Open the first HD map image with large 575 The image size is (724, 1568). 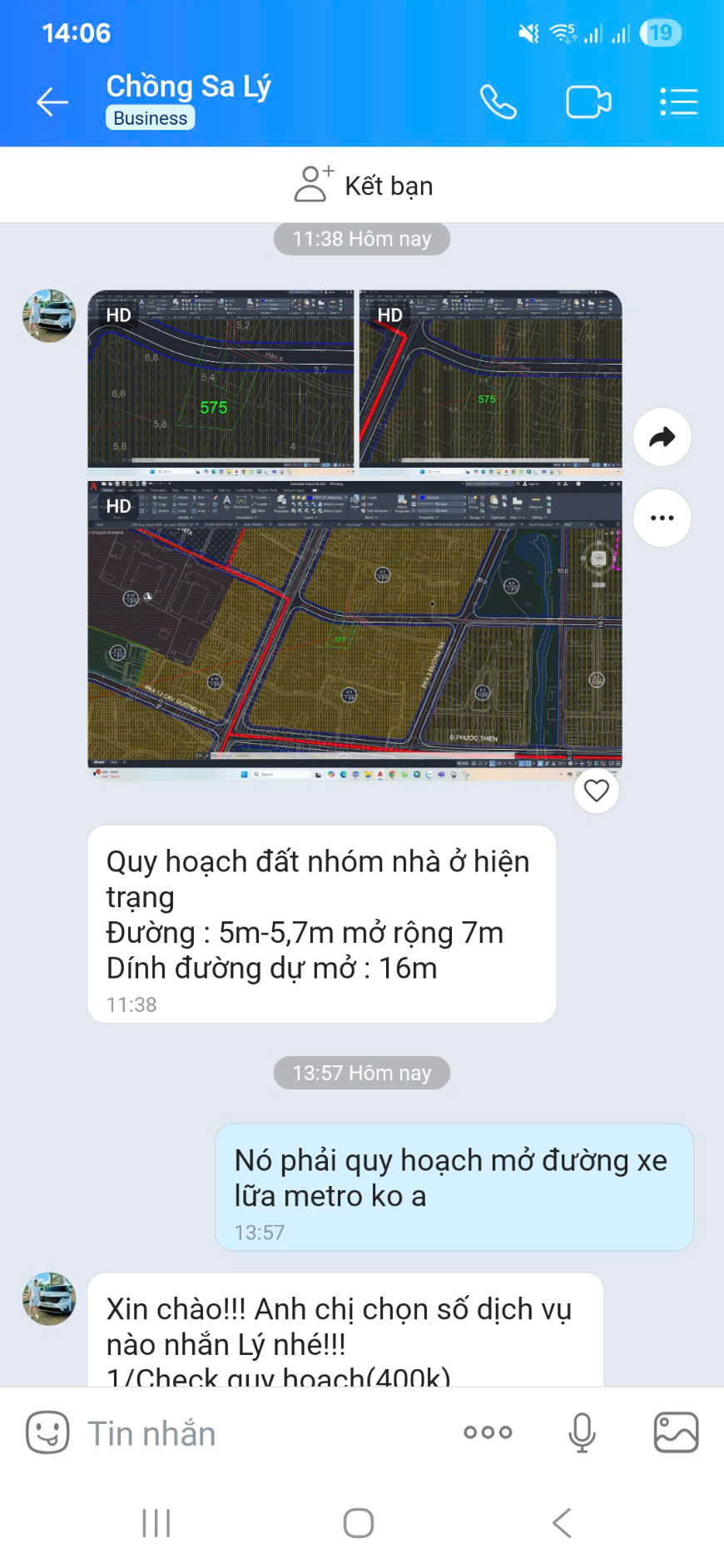(x=221, y=379)
